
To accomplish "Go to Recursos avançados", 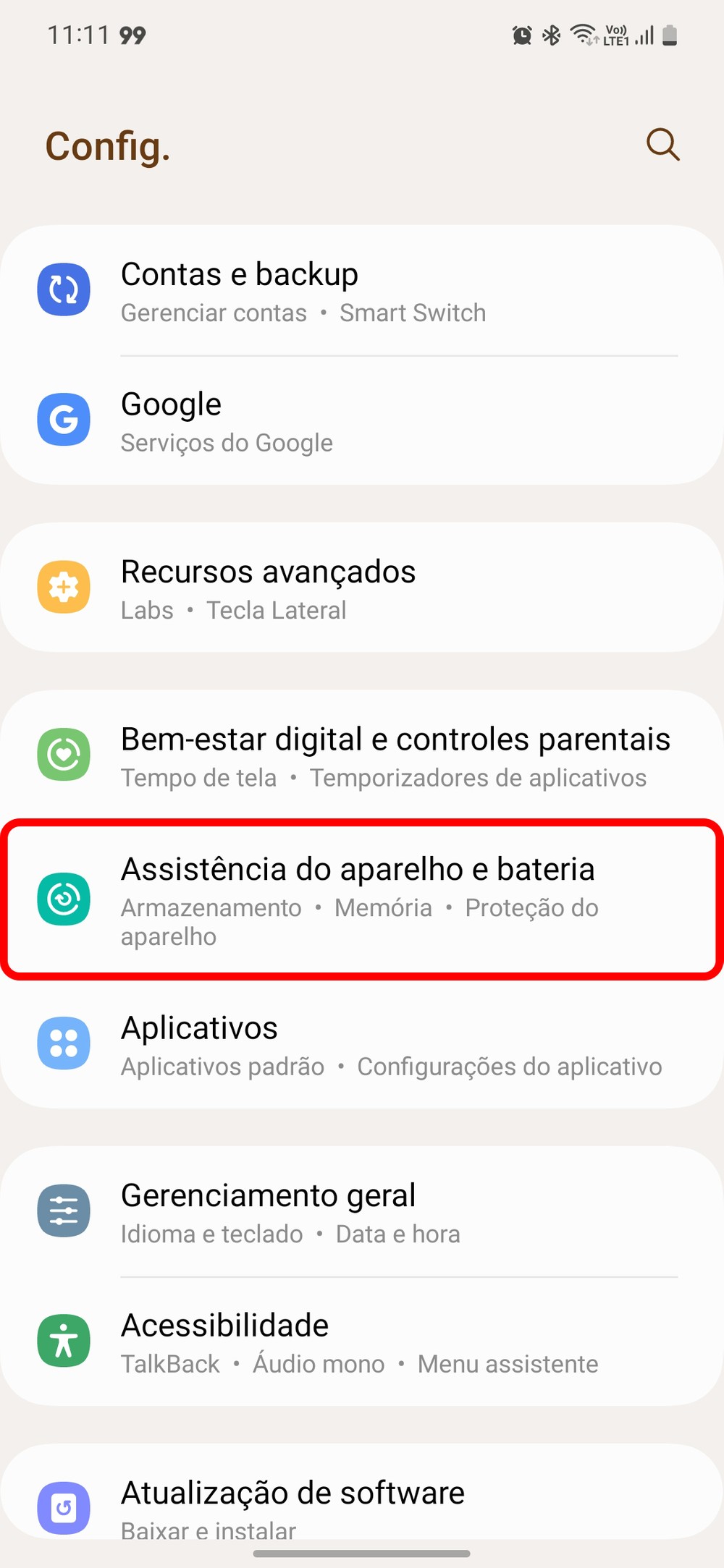I will (x=362, y=588).
